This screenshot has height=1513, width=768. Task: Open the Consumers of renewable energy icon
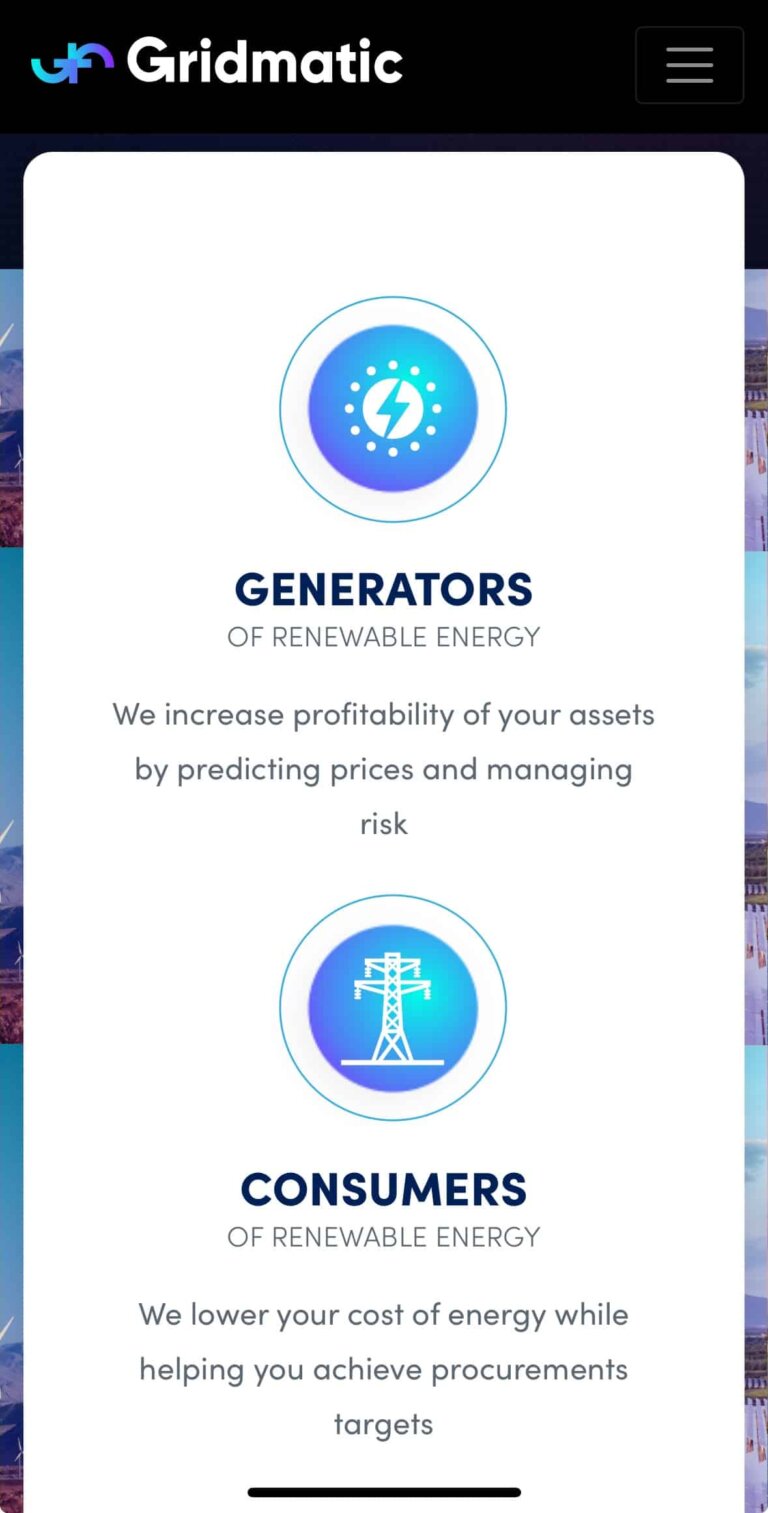(393, 1007)
